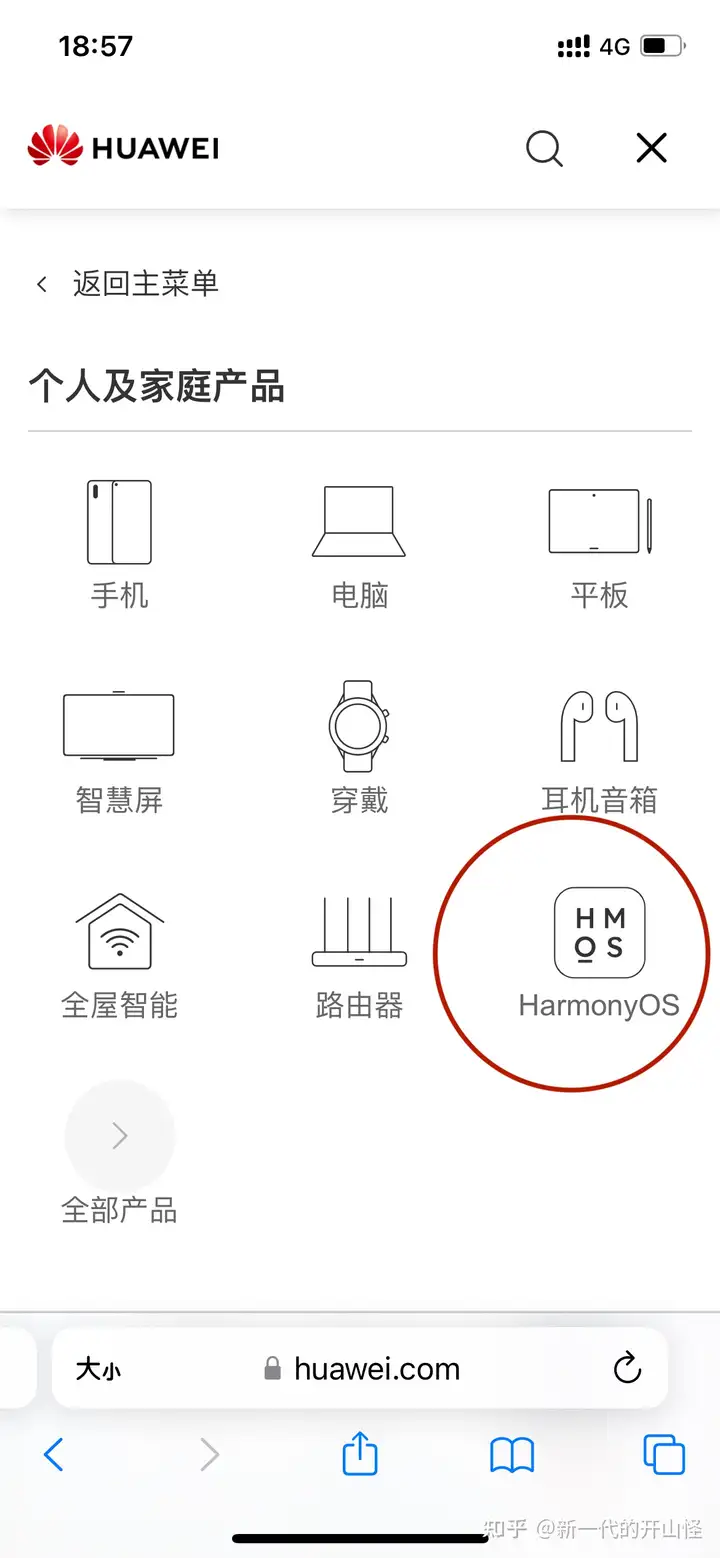Open the HarmonyOS item
This screenshot has width=720, height=1558.
tap(599, 951)
